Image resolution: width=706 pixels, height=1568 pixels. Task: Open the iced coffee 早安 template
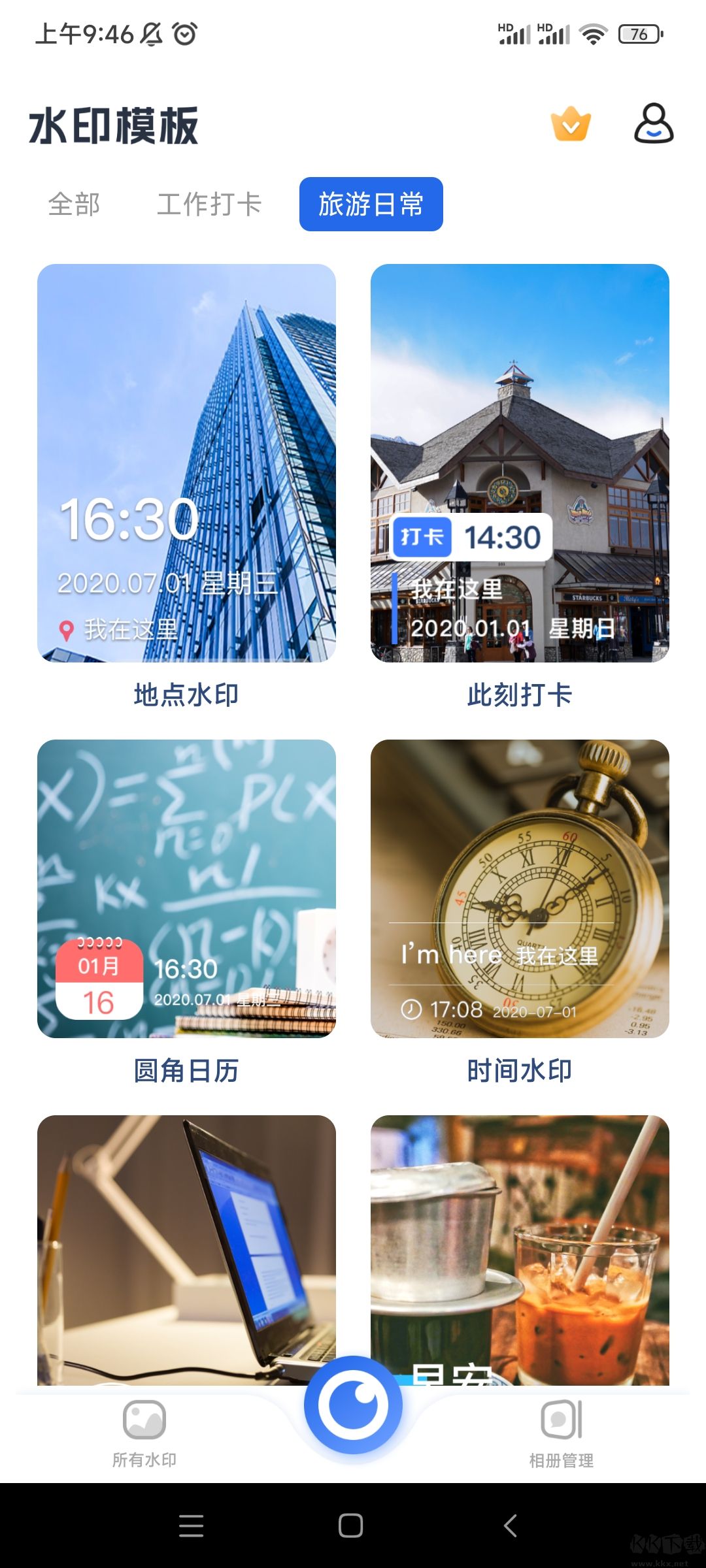[x=520, y=1248]
